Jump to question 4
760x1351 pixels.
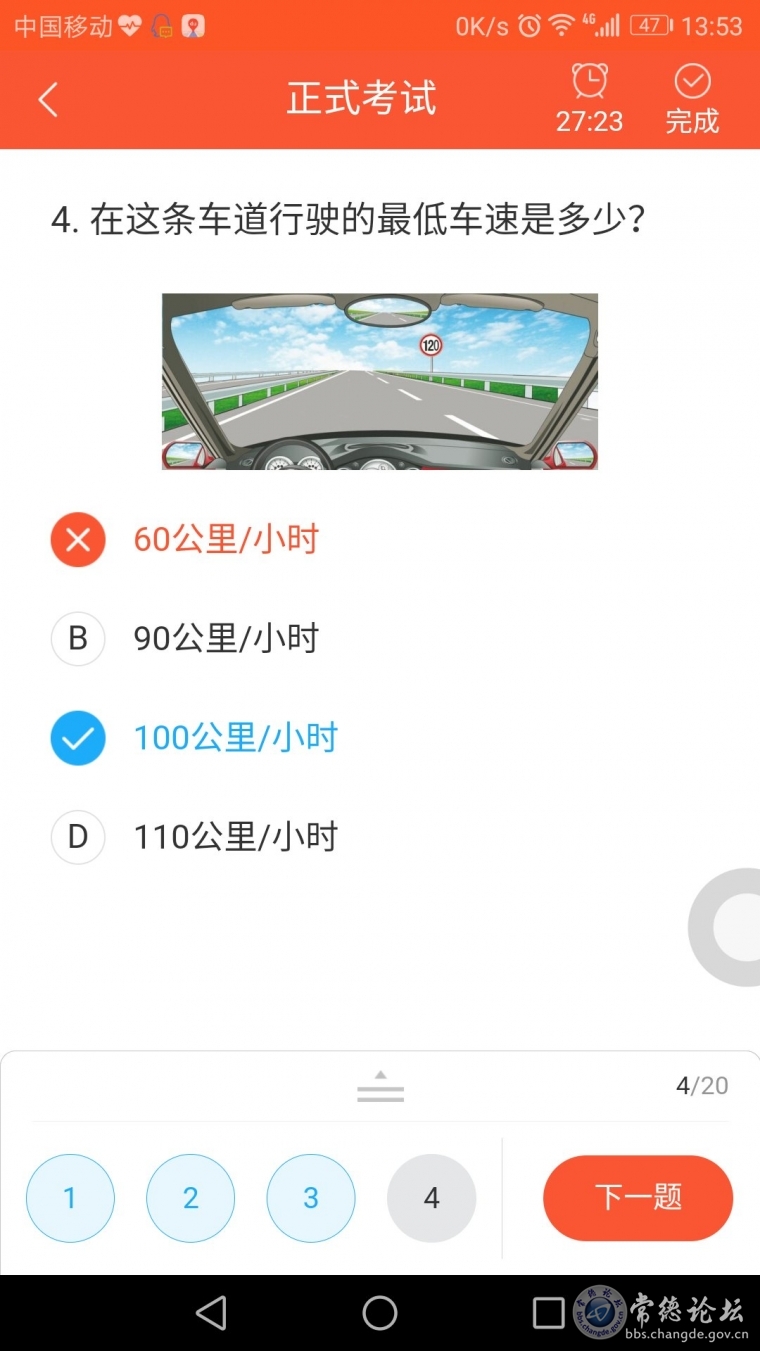coord(431,1198)
